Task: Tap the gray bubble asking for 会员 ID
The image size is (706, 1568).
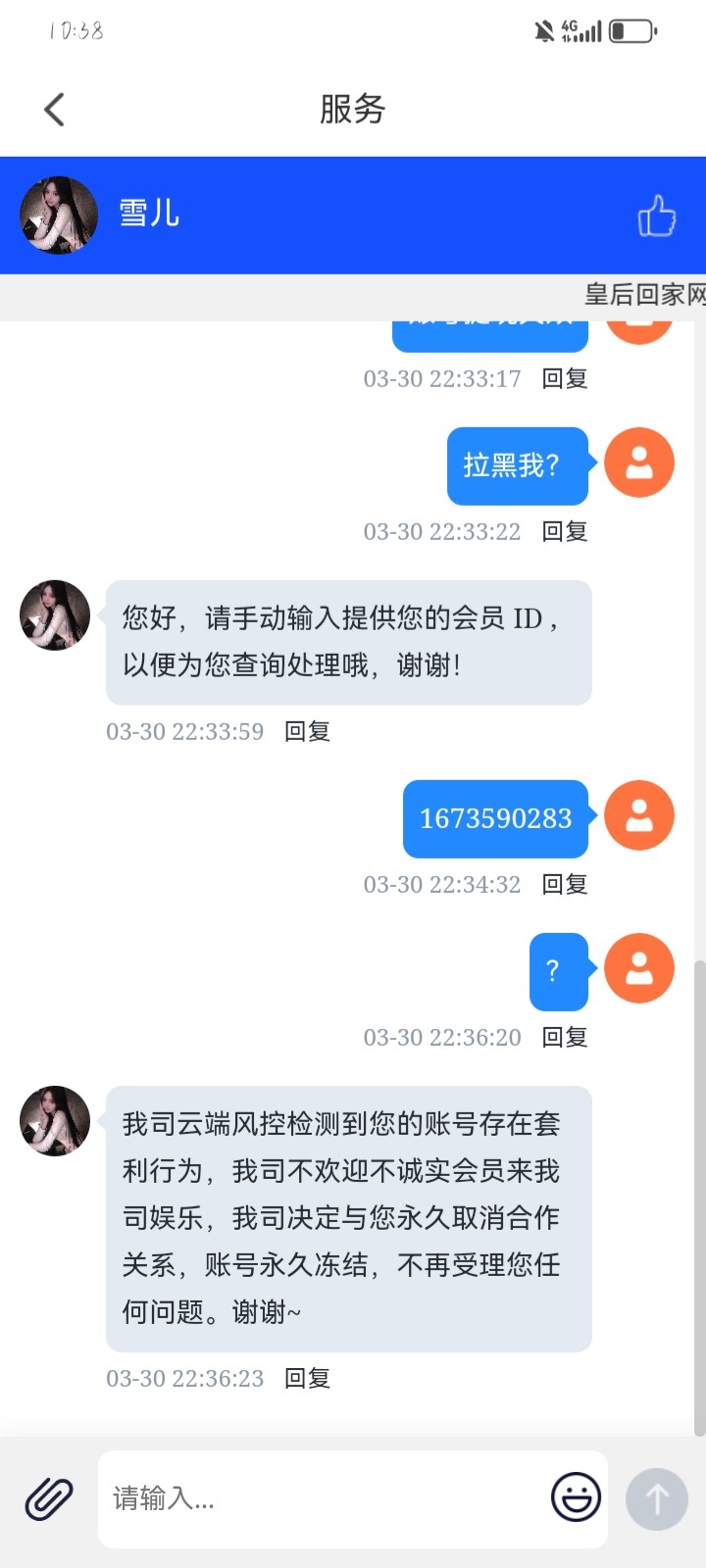Action: (x=348, y=642)
